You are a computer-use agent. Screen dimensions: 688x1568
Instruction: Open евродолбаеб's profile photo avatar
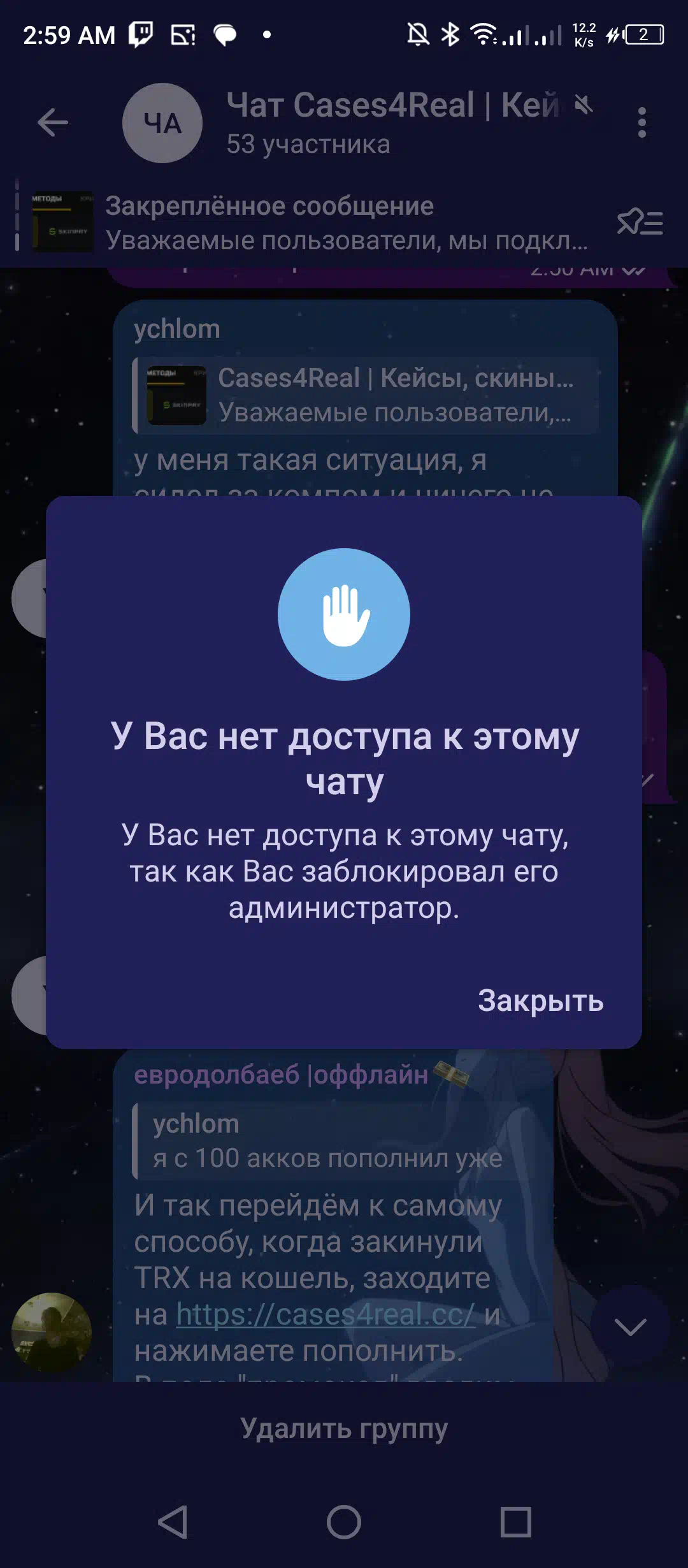[52, 1332]
